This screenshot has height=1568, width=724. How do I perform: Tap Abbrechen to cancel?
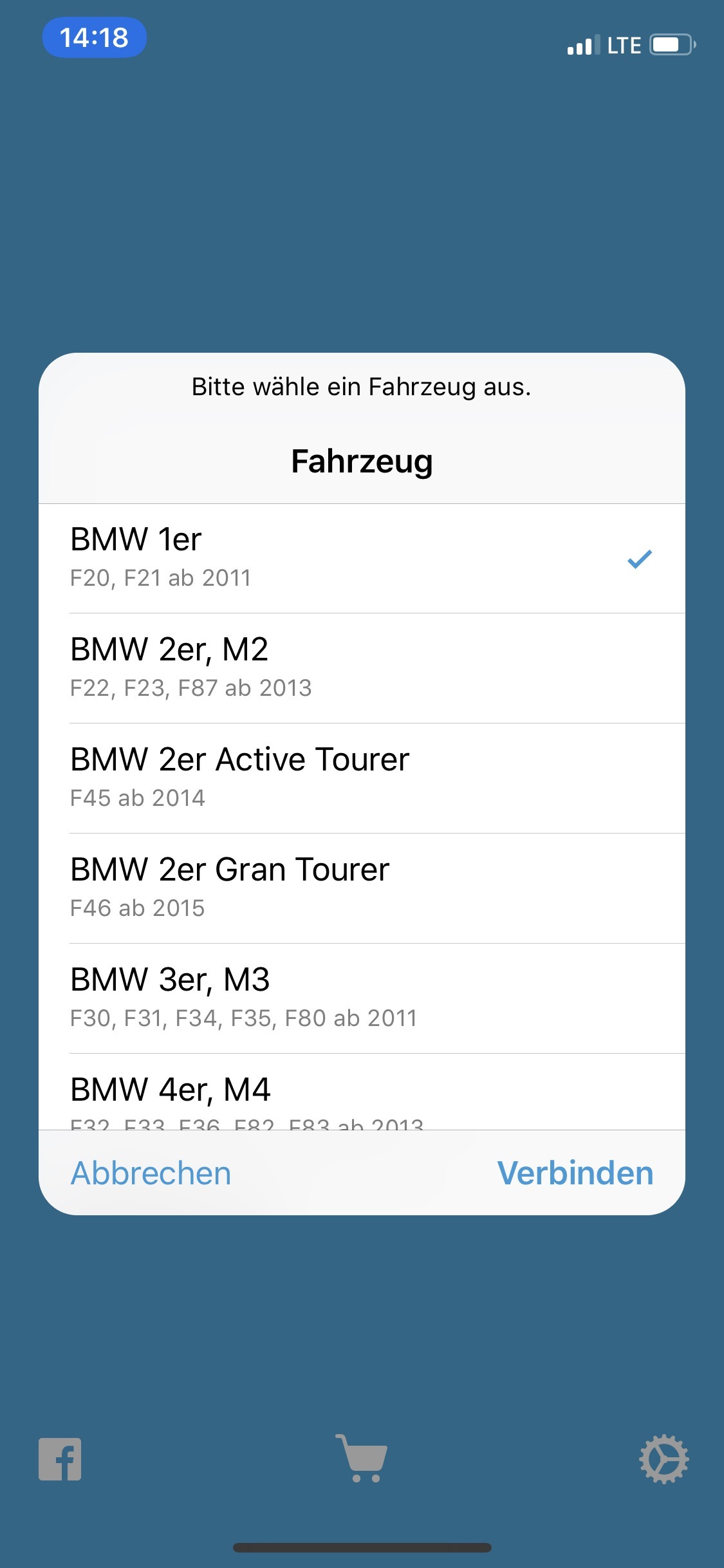pyautogui.click(x=151, y=1173)
